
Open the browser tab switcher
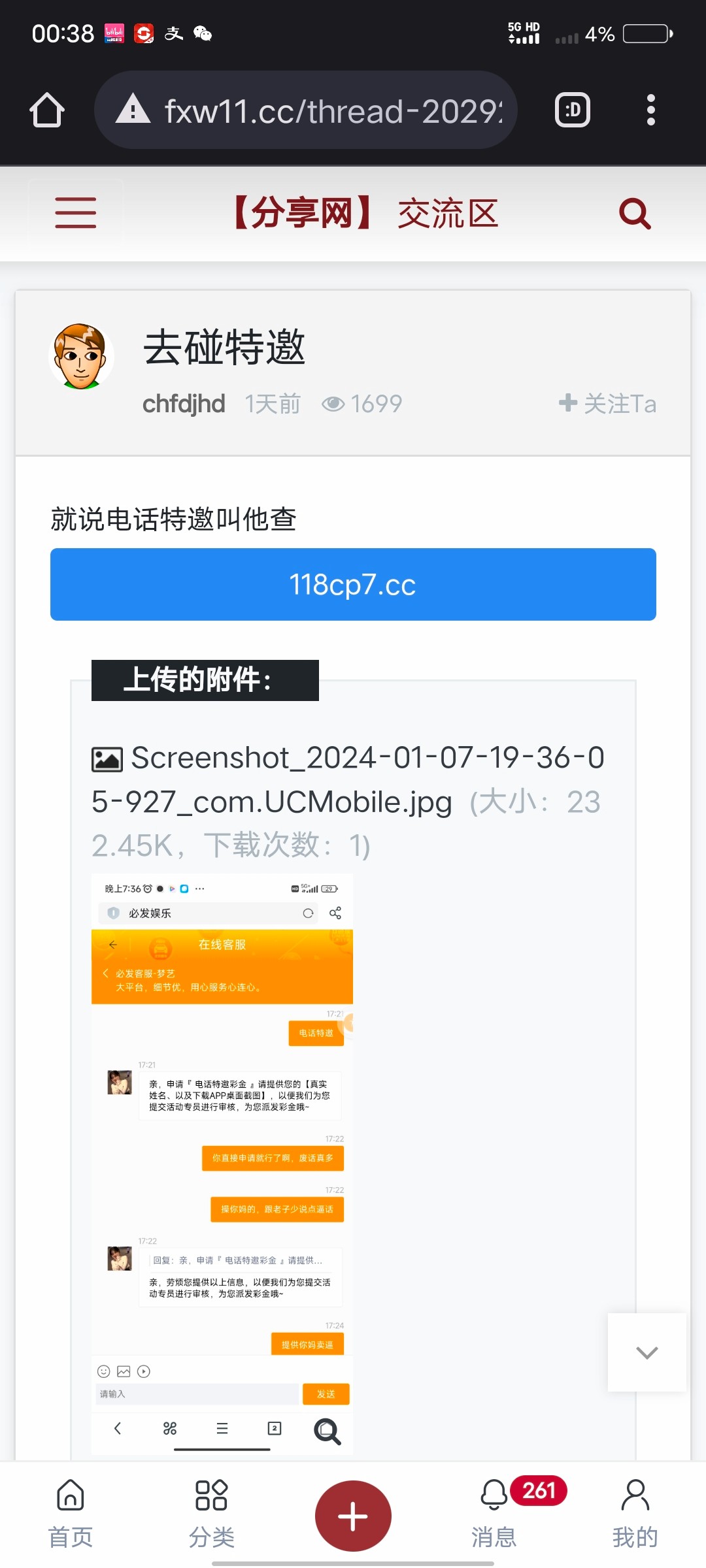572,110
